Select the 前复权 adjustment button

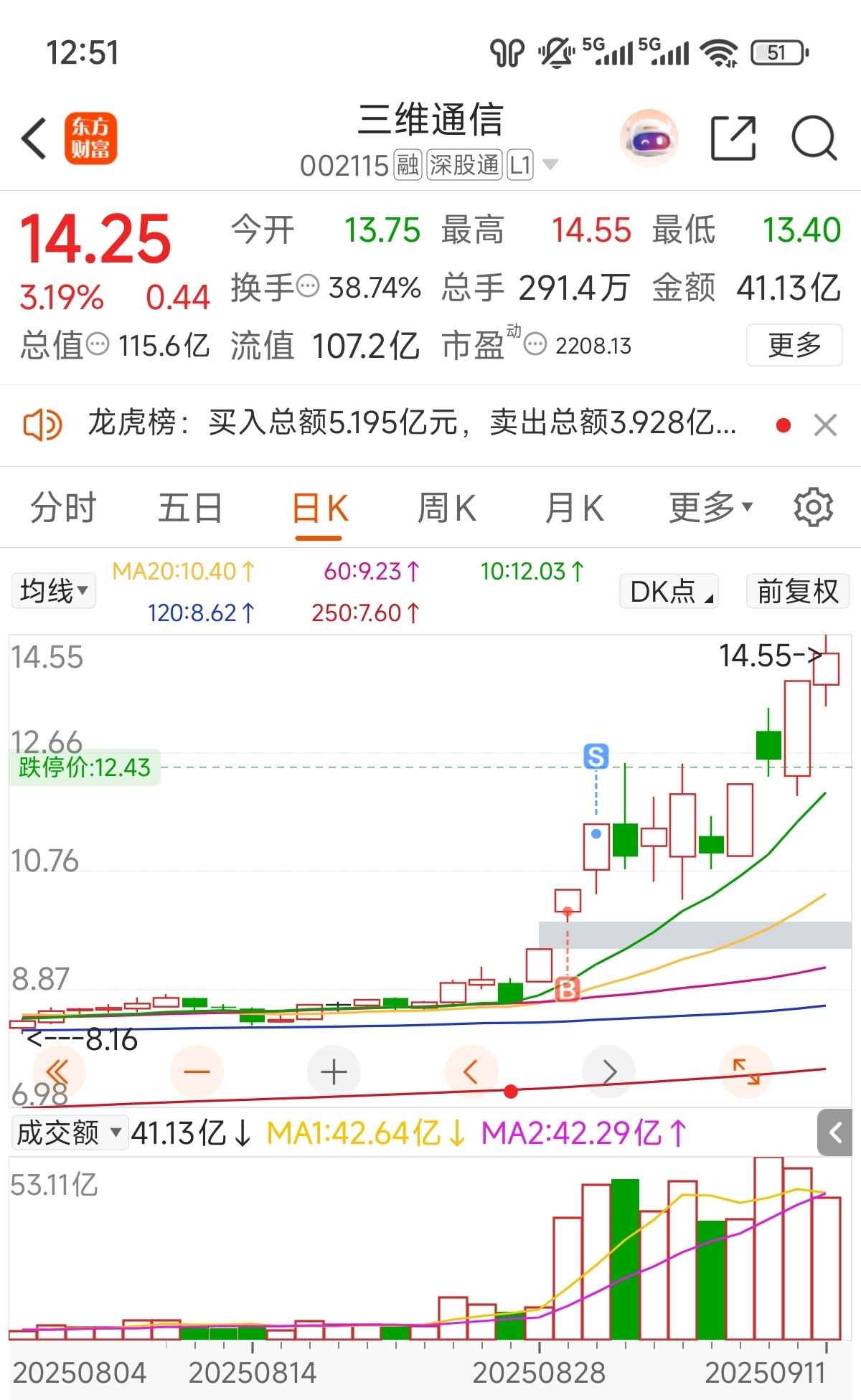click(797, 590)
